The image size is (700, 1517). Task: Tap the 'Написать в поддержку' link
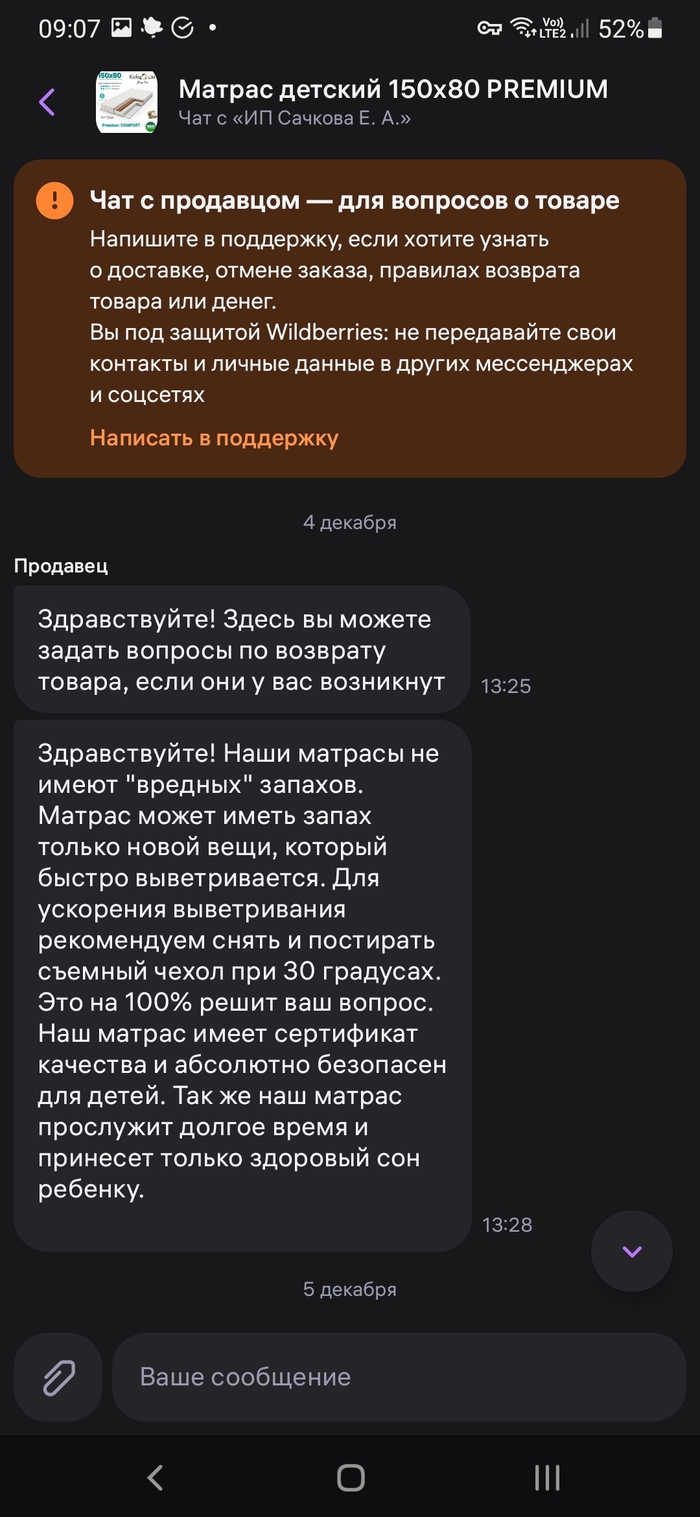click(x=214, y=438)
